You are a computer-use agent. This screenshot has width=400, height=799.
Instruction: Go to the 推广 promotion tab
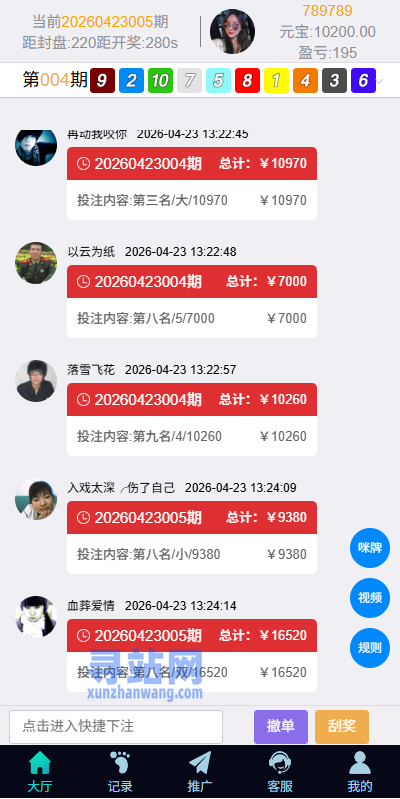click(200, 772)
